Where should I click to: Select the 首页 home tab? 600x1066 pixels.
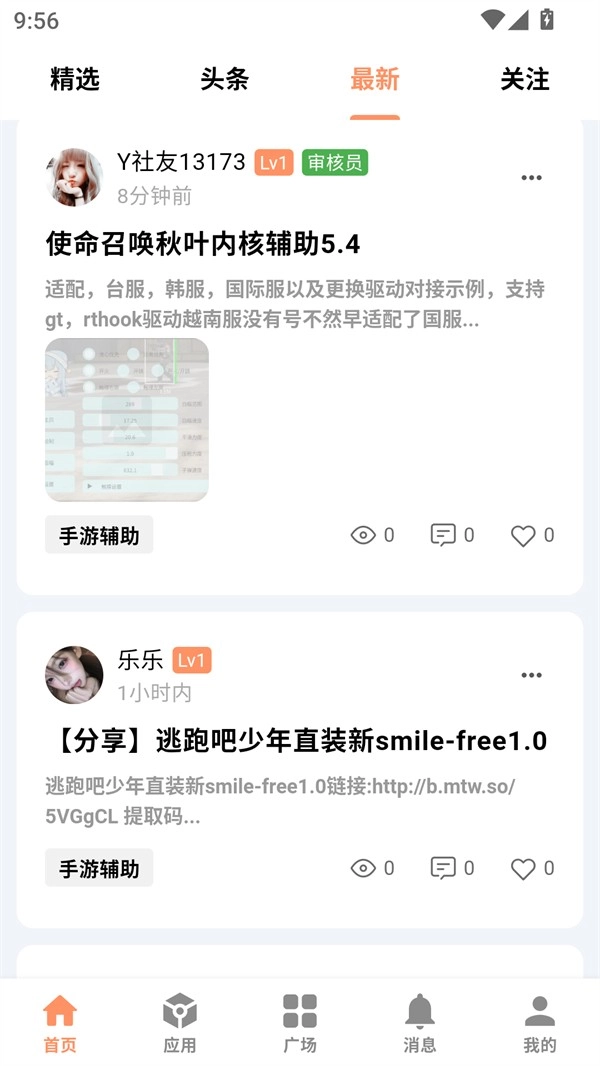(60, 1022)
